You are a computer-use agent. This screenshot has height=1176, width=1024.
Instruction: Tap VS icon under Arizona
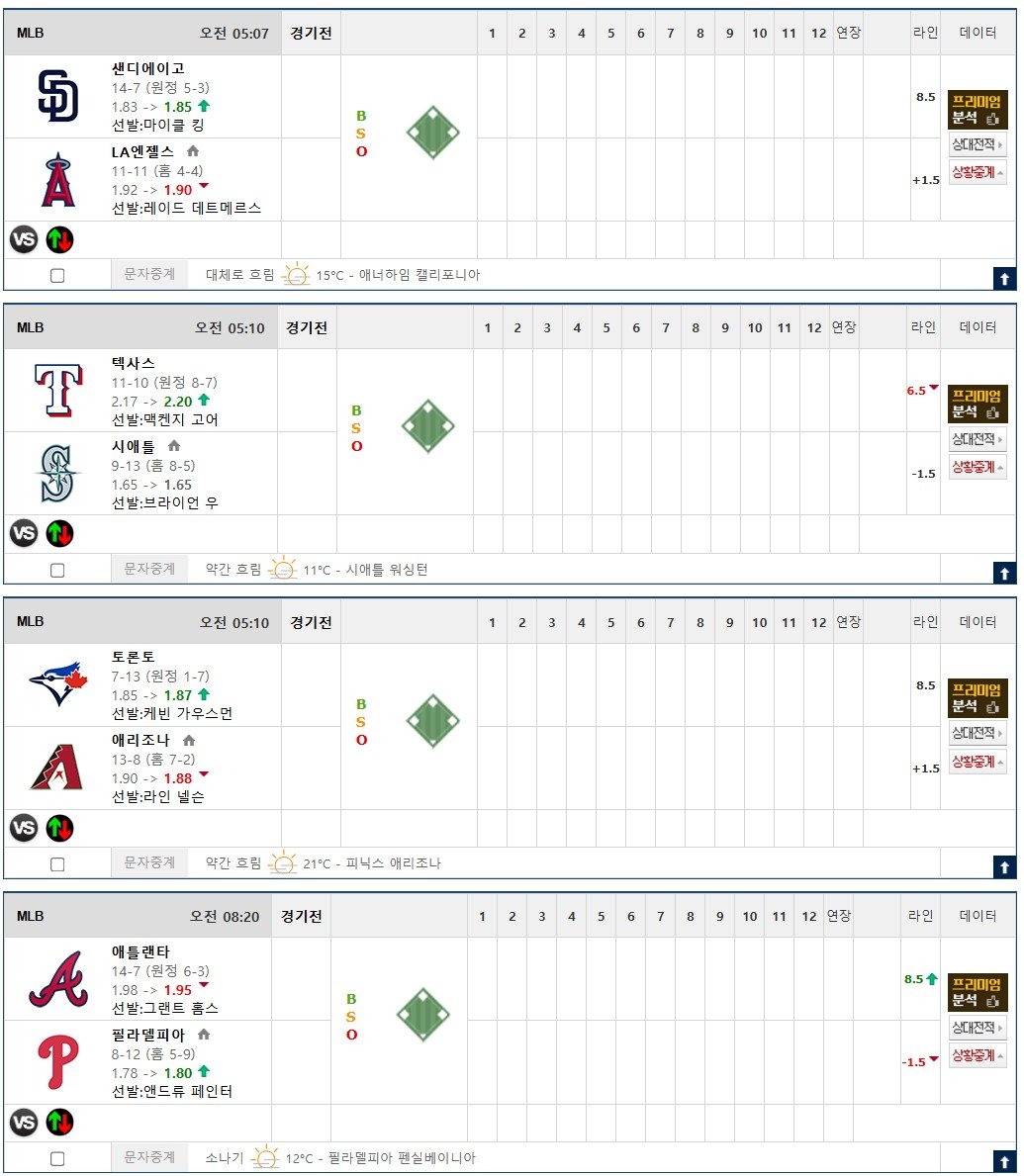point(24,828)
